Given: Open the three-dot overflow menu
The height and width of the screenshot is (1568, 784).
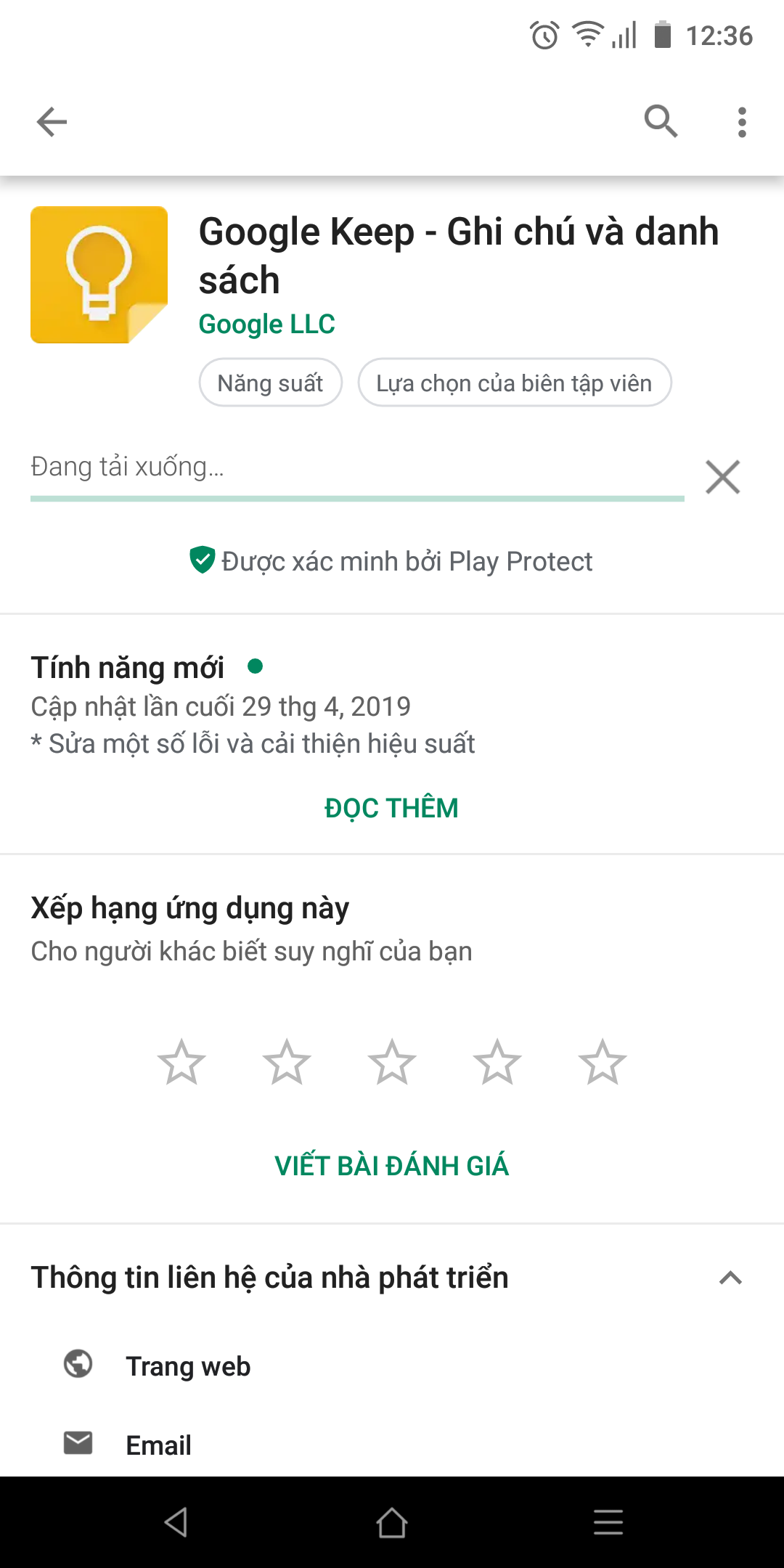Looking at the screenshot, I should [742, 122].
